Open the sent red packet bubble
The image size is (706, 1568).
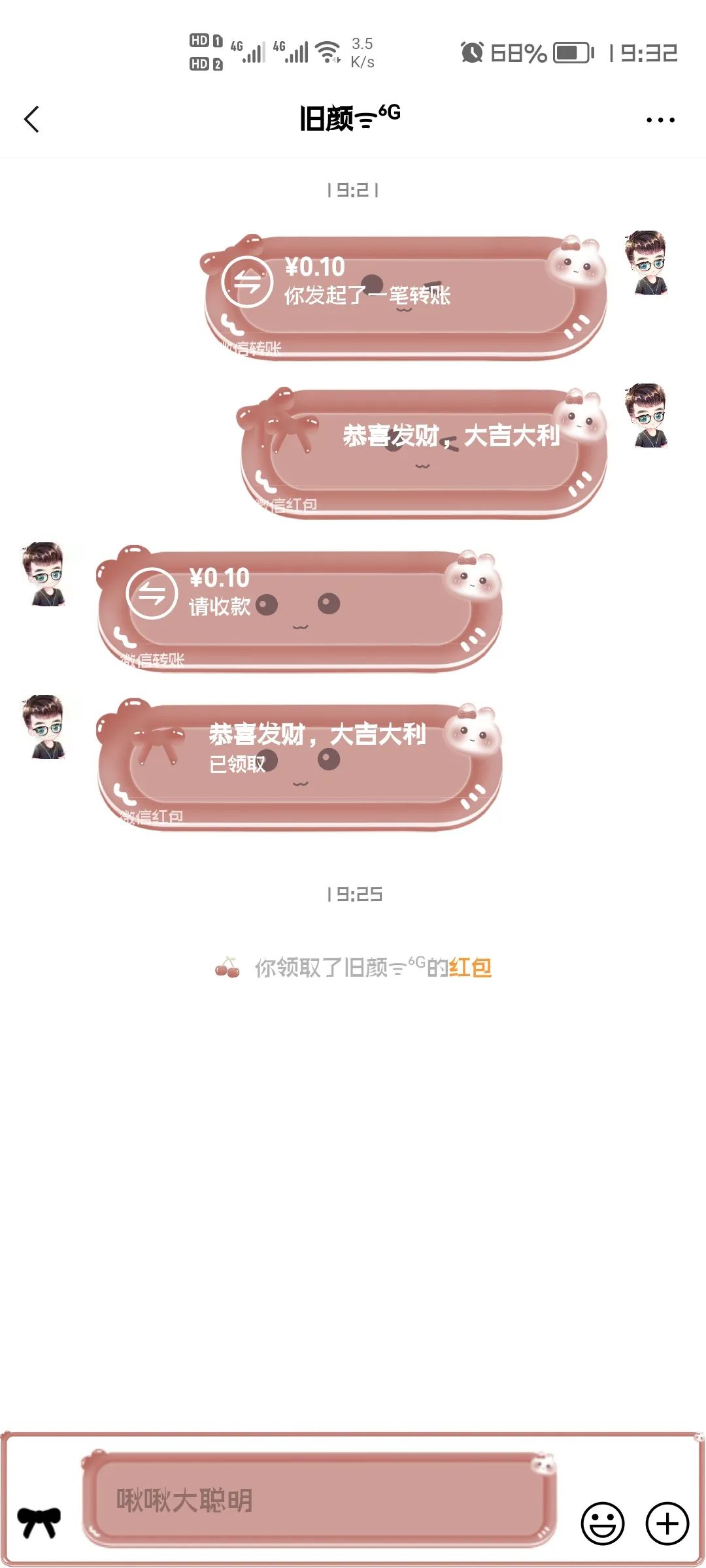tap(424, 451)
